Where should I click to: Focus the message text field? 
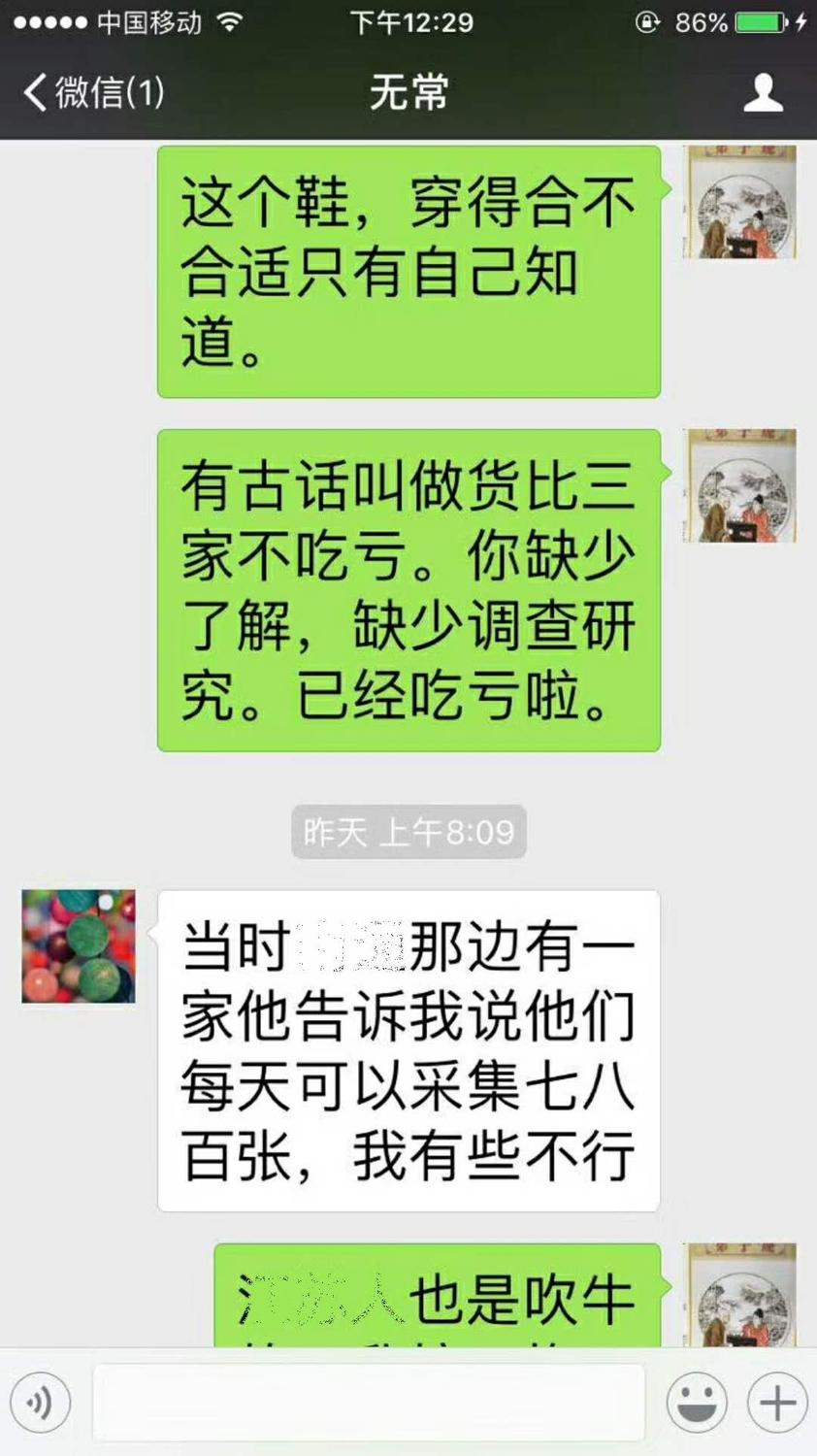click(x=369, y=1403)
